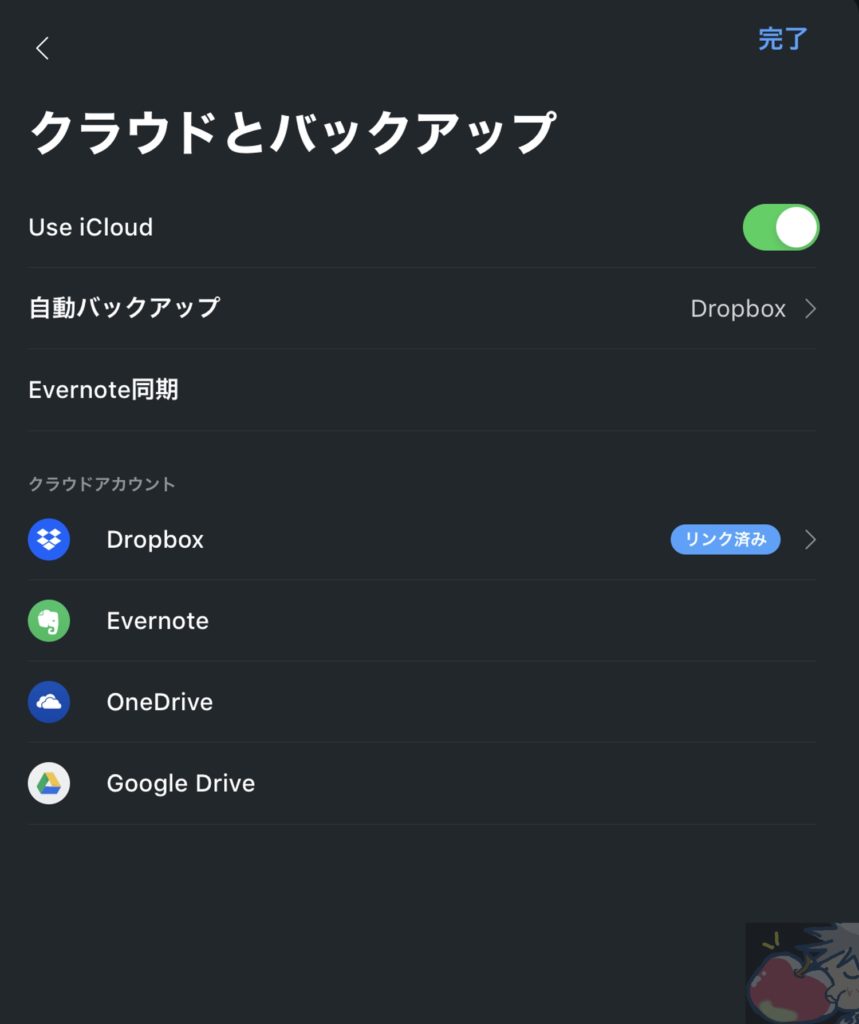
Task: Tap the 完了 button to finish
Action: pyautogui.click(x=783, y=39)
